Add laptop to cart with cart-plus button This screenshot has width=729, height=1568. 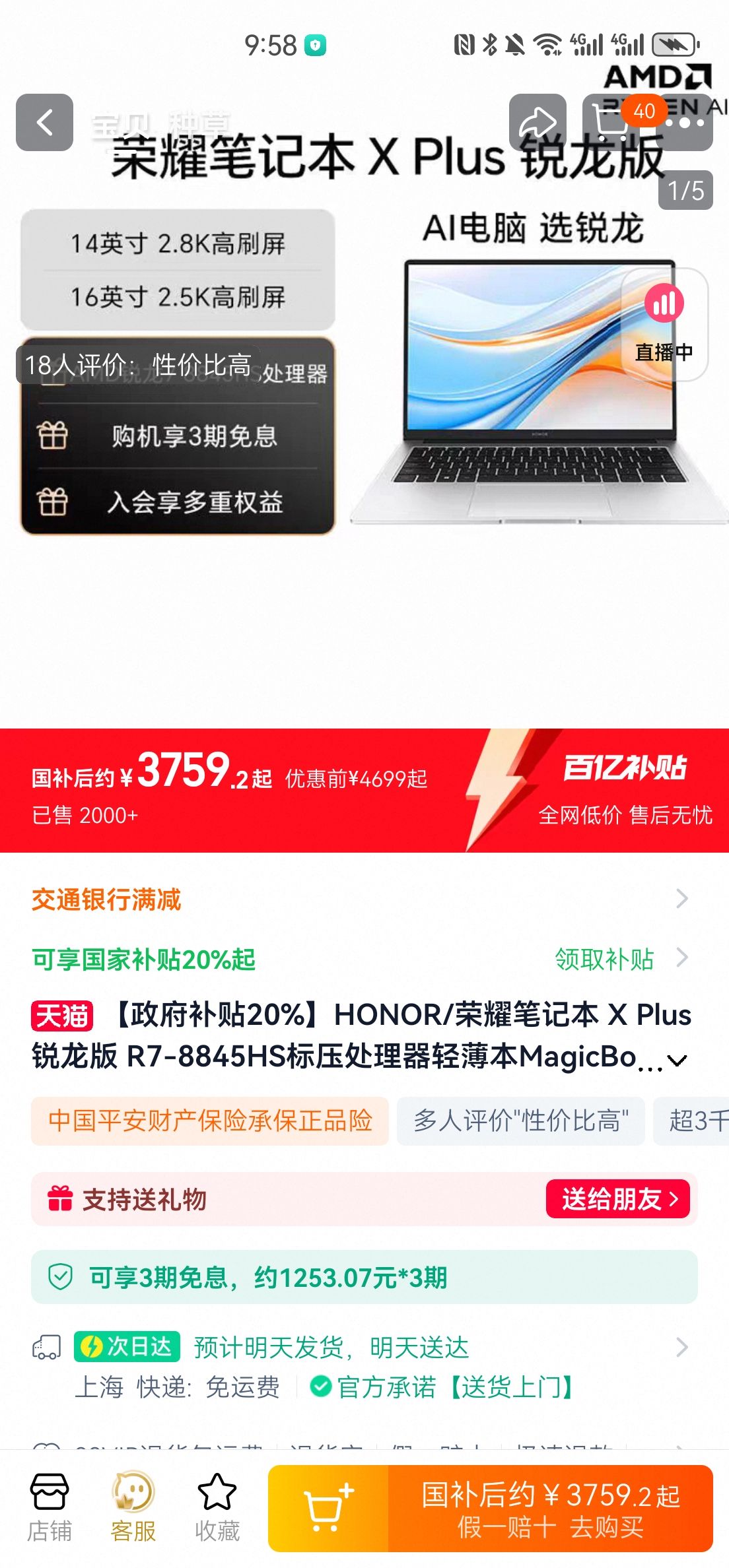328,1509
